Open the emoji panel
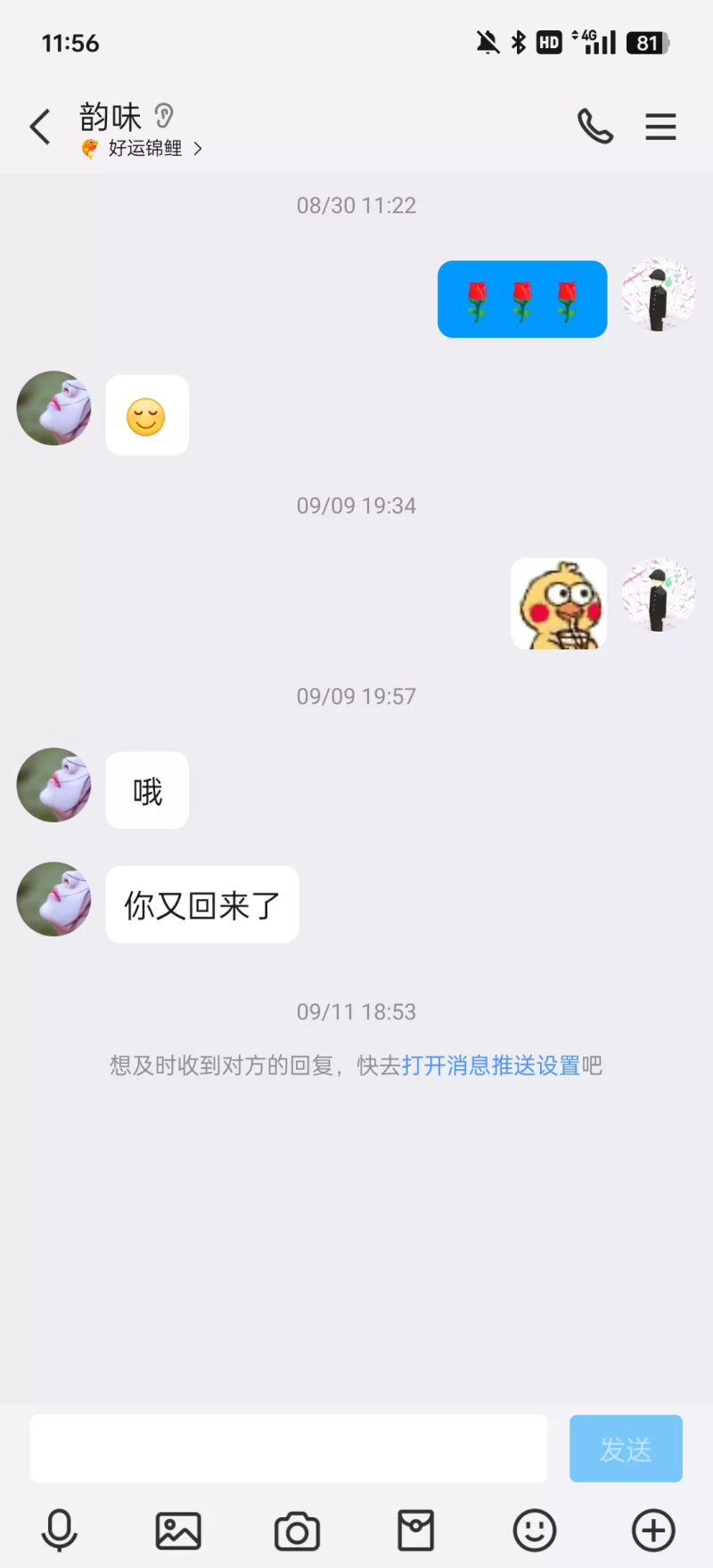 coord(535,1531)
